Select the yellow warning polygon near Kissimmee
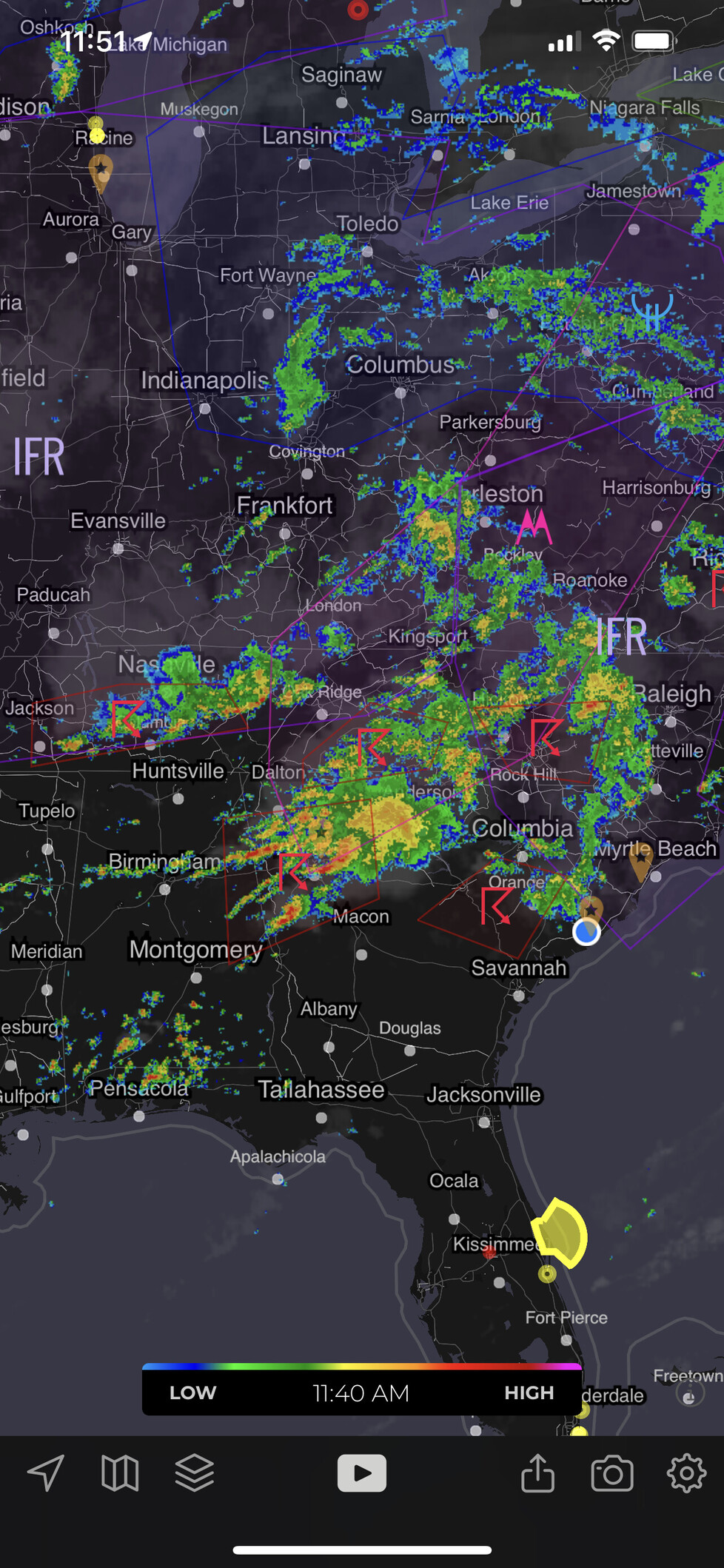This screenshot has height=1568, width=724. [x=561, y=1233]
